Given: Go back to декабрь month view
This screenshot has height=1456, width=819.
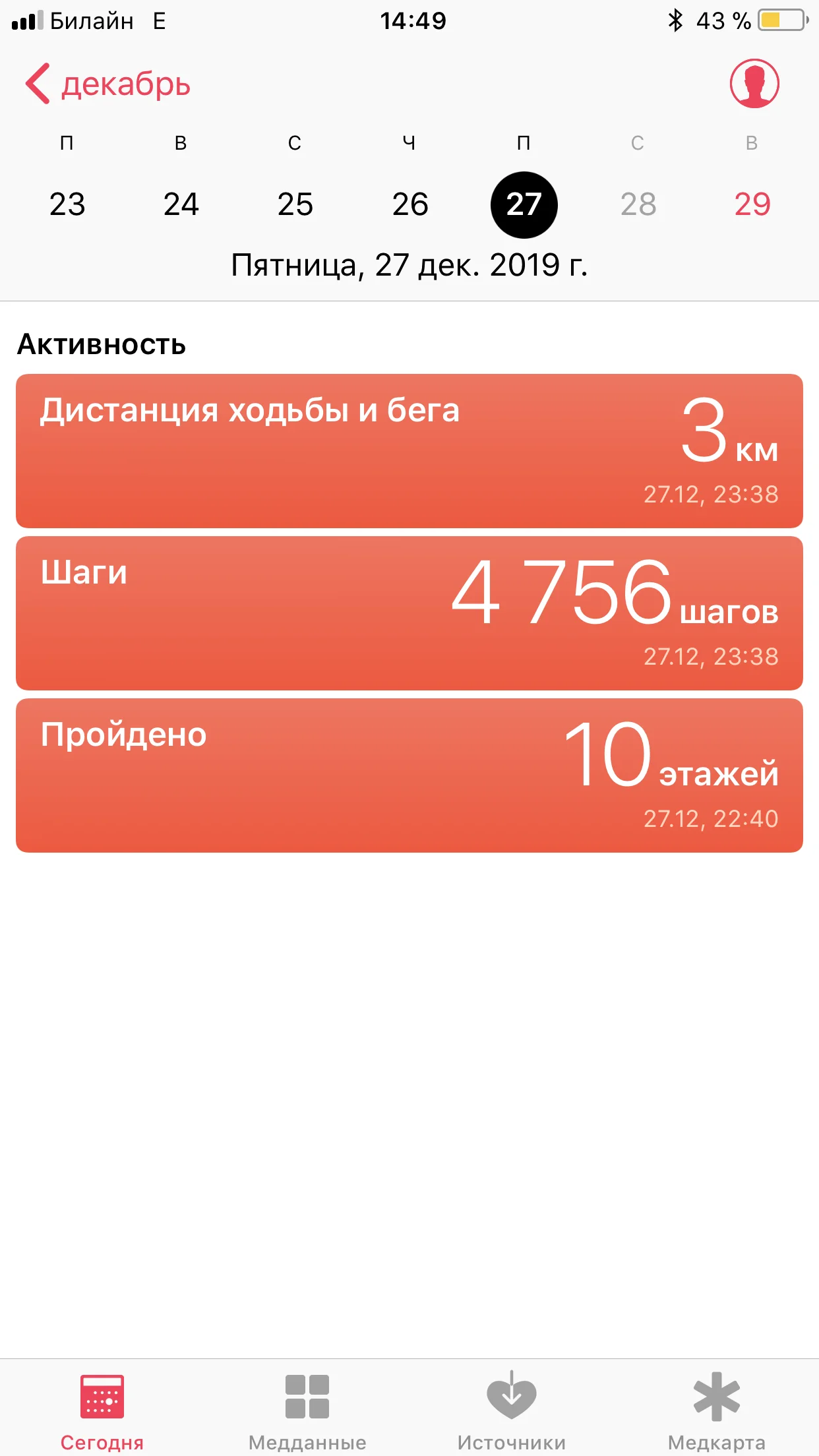Looking at the screenshot, I should [107, 84].
